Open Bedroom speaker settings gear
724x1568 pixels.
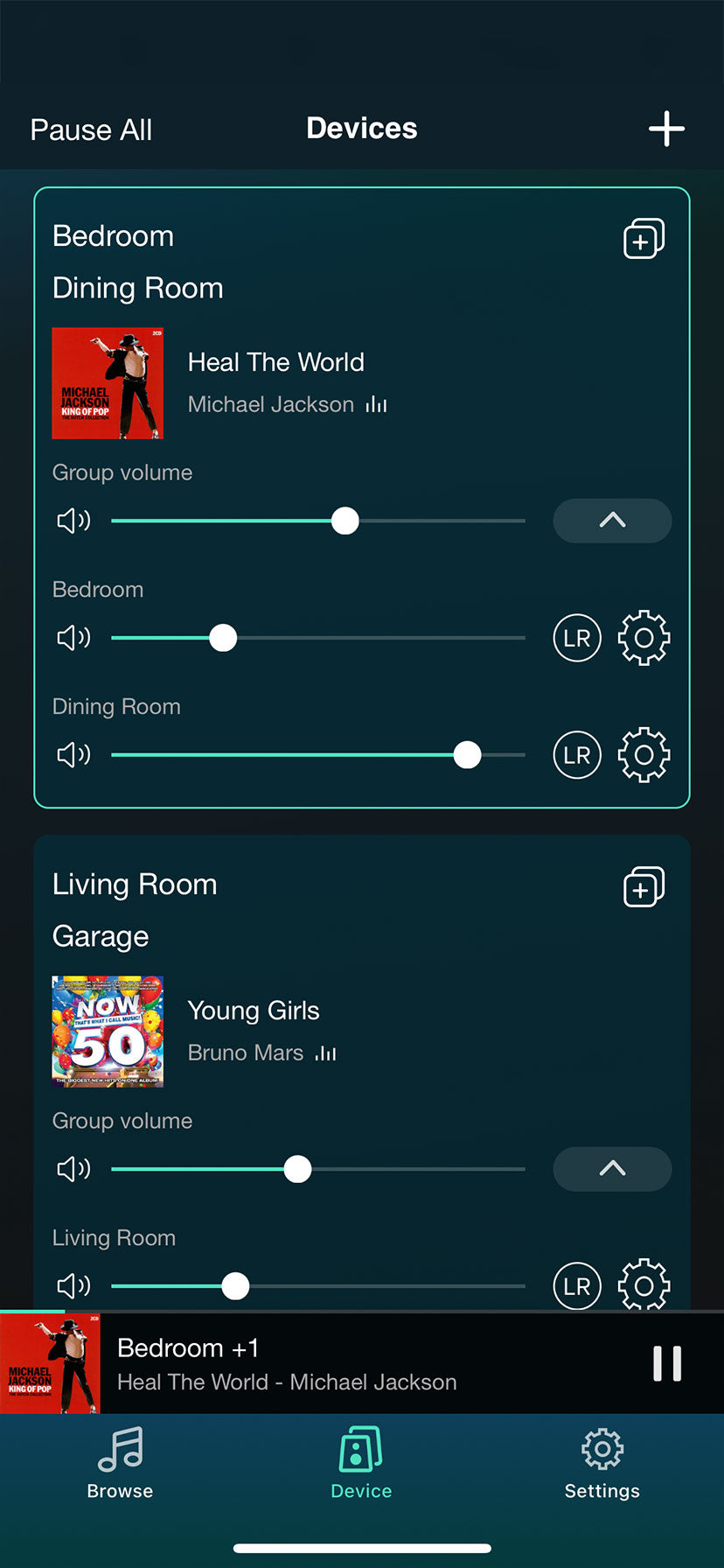pyautogui.click(x=644, y=638)
